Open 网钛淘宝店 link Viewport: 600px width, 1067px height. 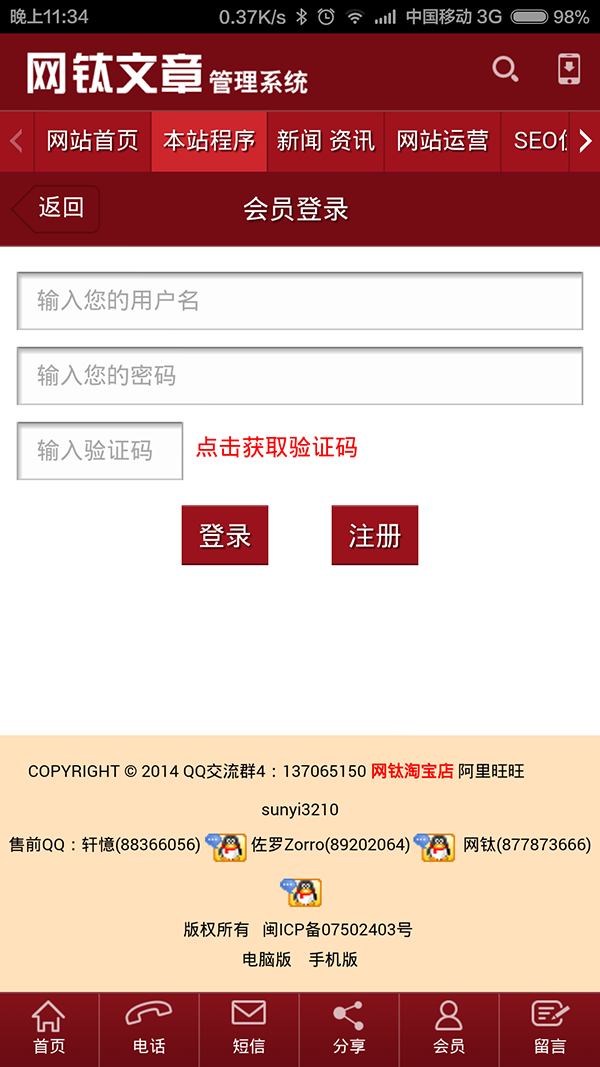[412, 771]
